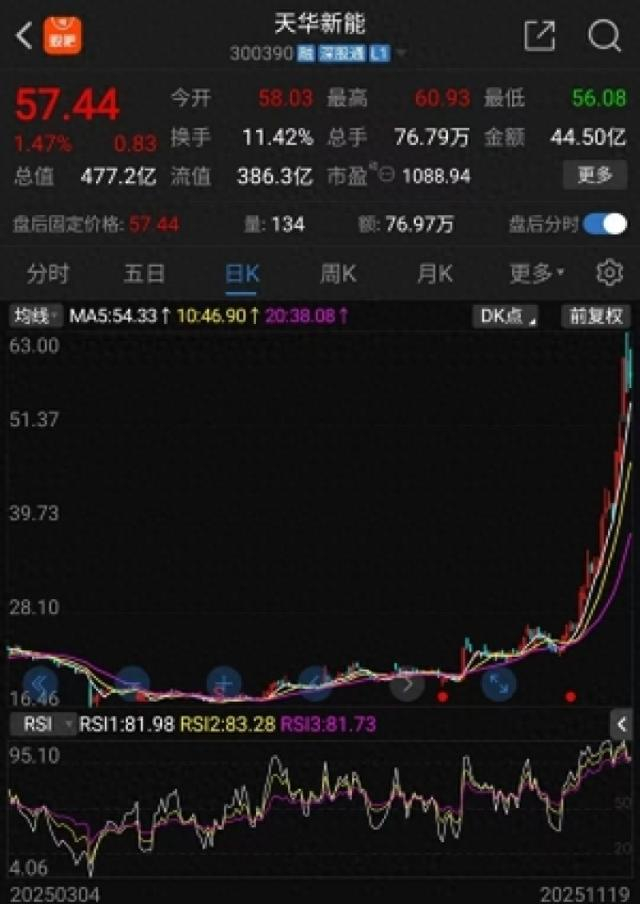Collapse the indicator panel arrow beside RSI
Viewport: 640px width, 904px height.
[621, 723]
